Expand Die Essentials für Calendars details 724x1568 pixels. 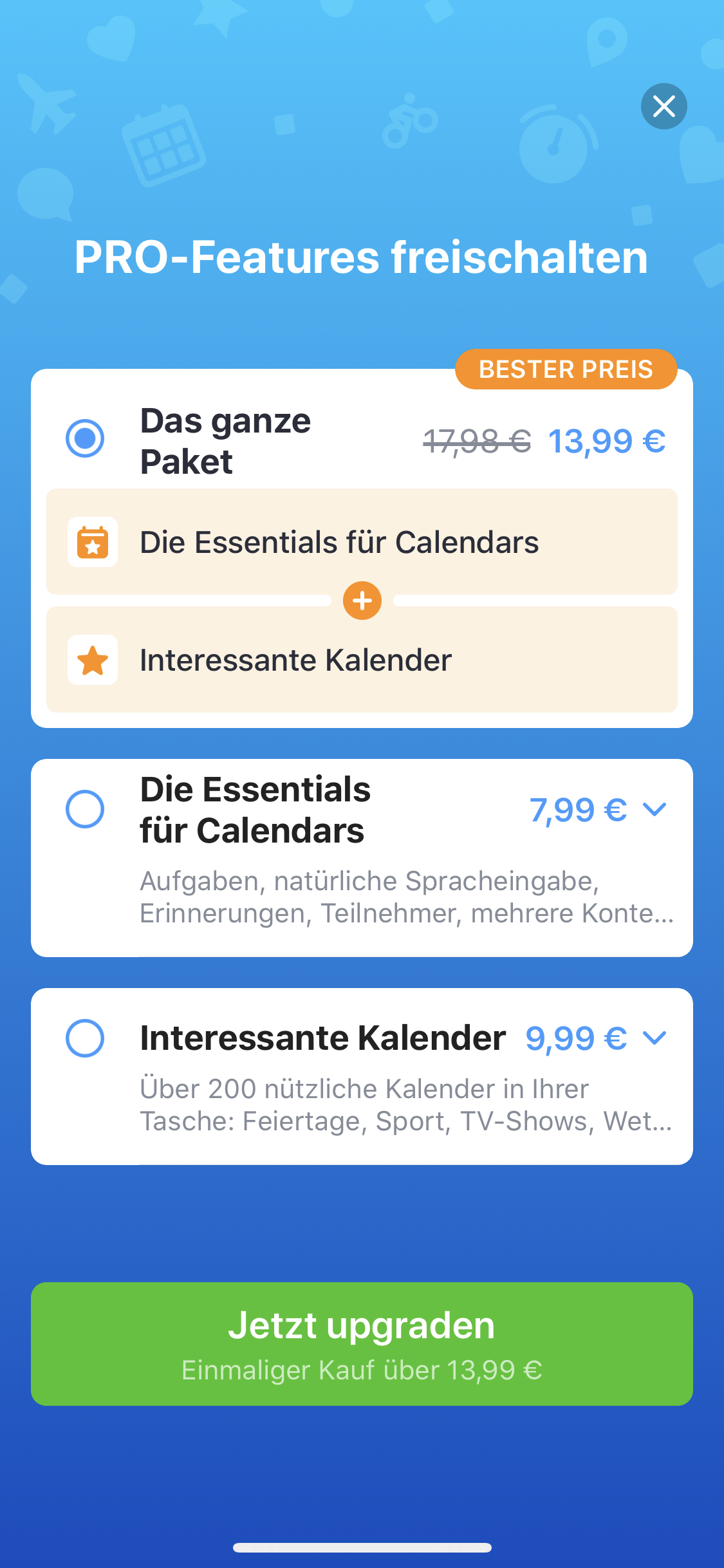pos(654,809)
